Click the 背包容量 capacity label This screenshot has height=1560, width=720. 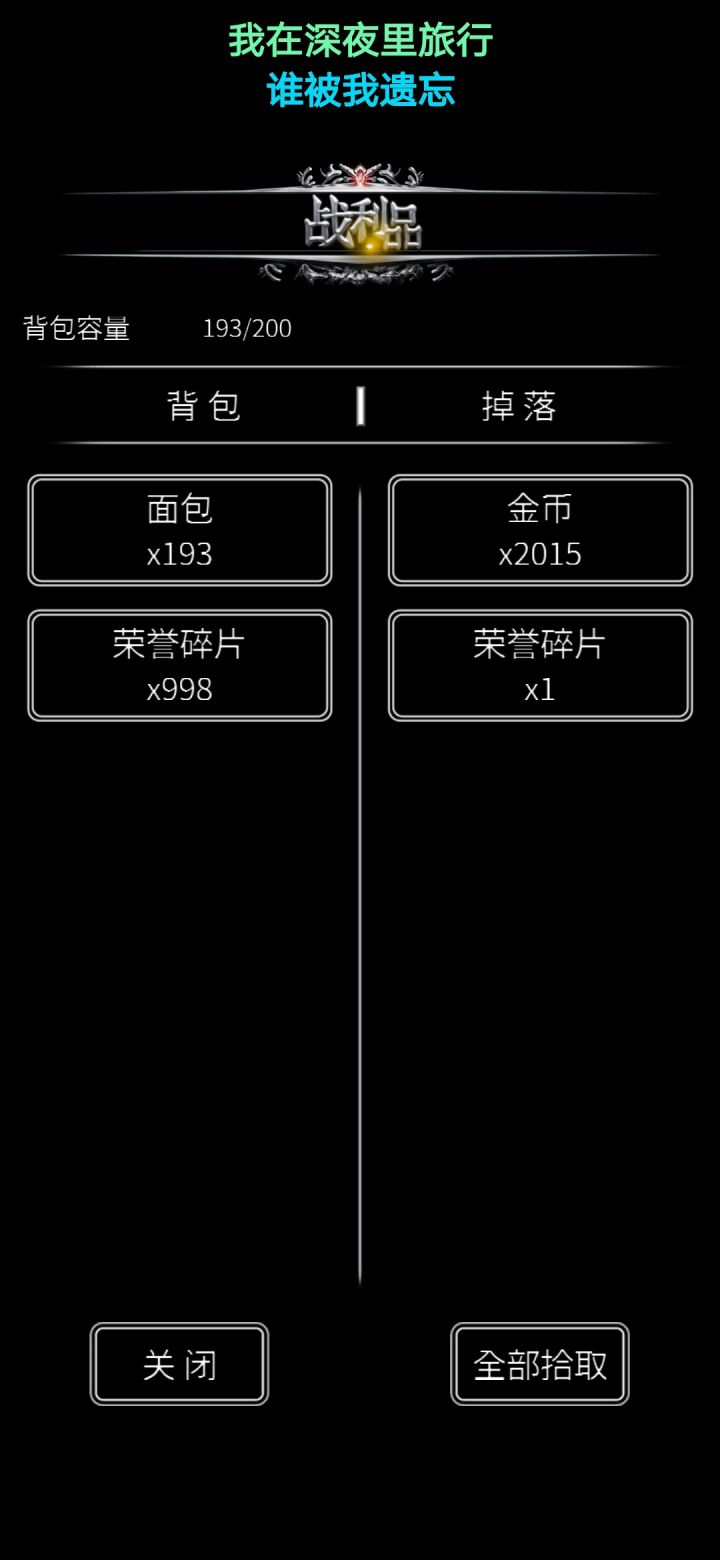coord(75,327)
